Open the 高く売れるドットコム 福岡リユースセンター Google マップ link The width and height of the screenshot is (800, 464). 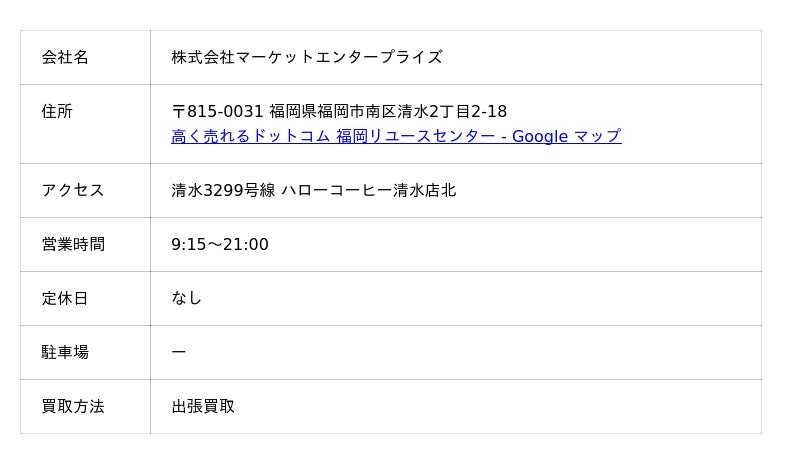pos(396,136)
